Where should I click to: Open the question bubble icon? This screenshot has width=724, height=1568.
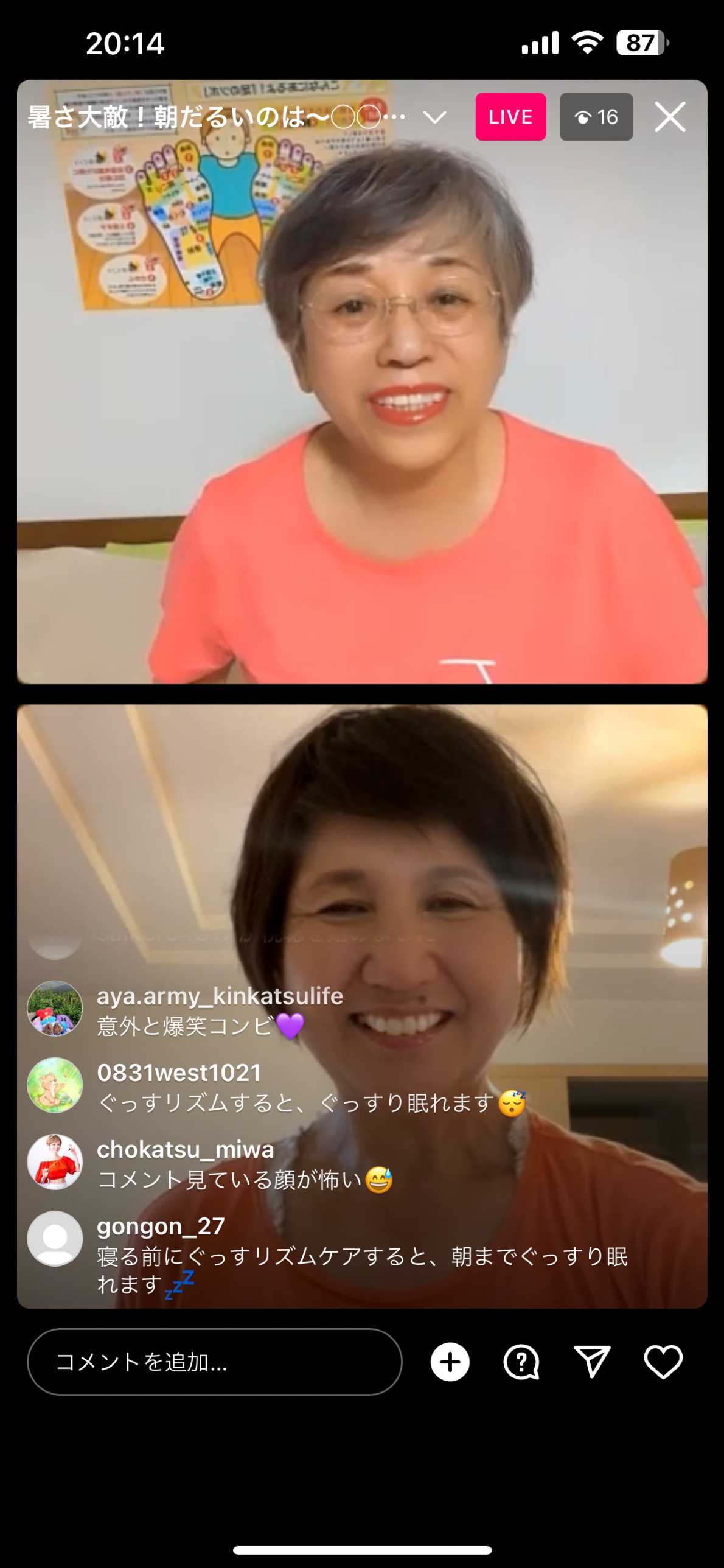click(521, 1362)
